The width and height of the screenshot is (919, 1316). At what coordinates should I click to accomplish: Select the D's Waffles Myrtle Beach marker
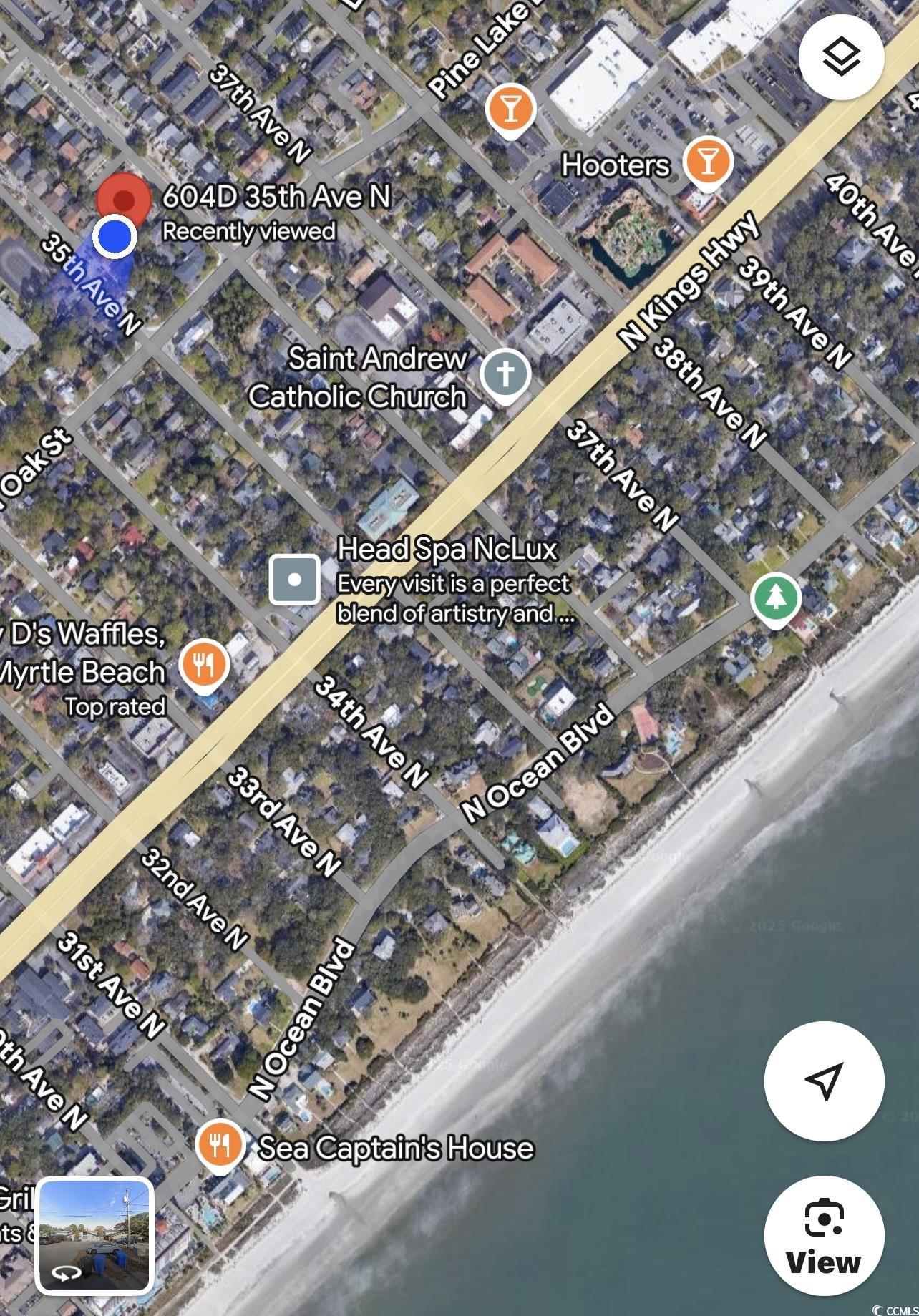point(204,664)
